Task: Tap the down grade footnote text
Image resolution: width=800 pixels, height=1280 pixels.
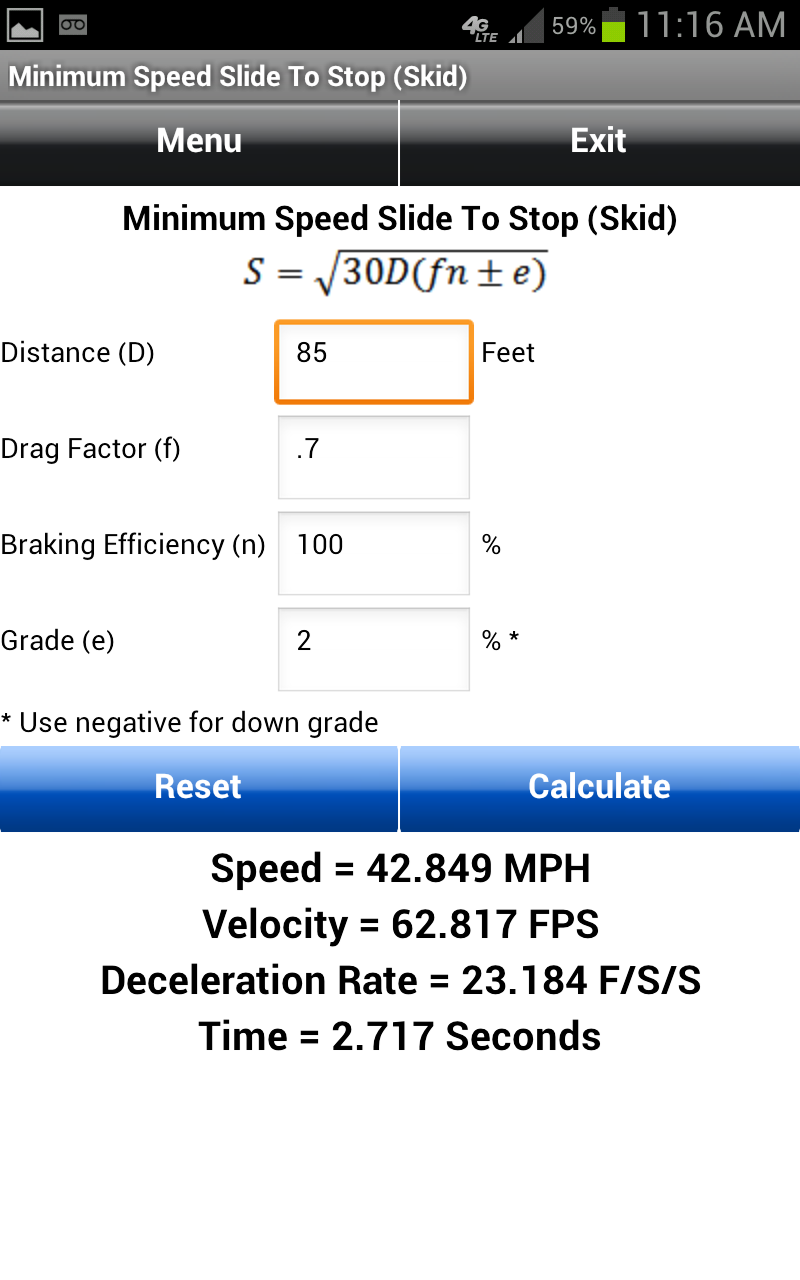Action: coord(188,722)
